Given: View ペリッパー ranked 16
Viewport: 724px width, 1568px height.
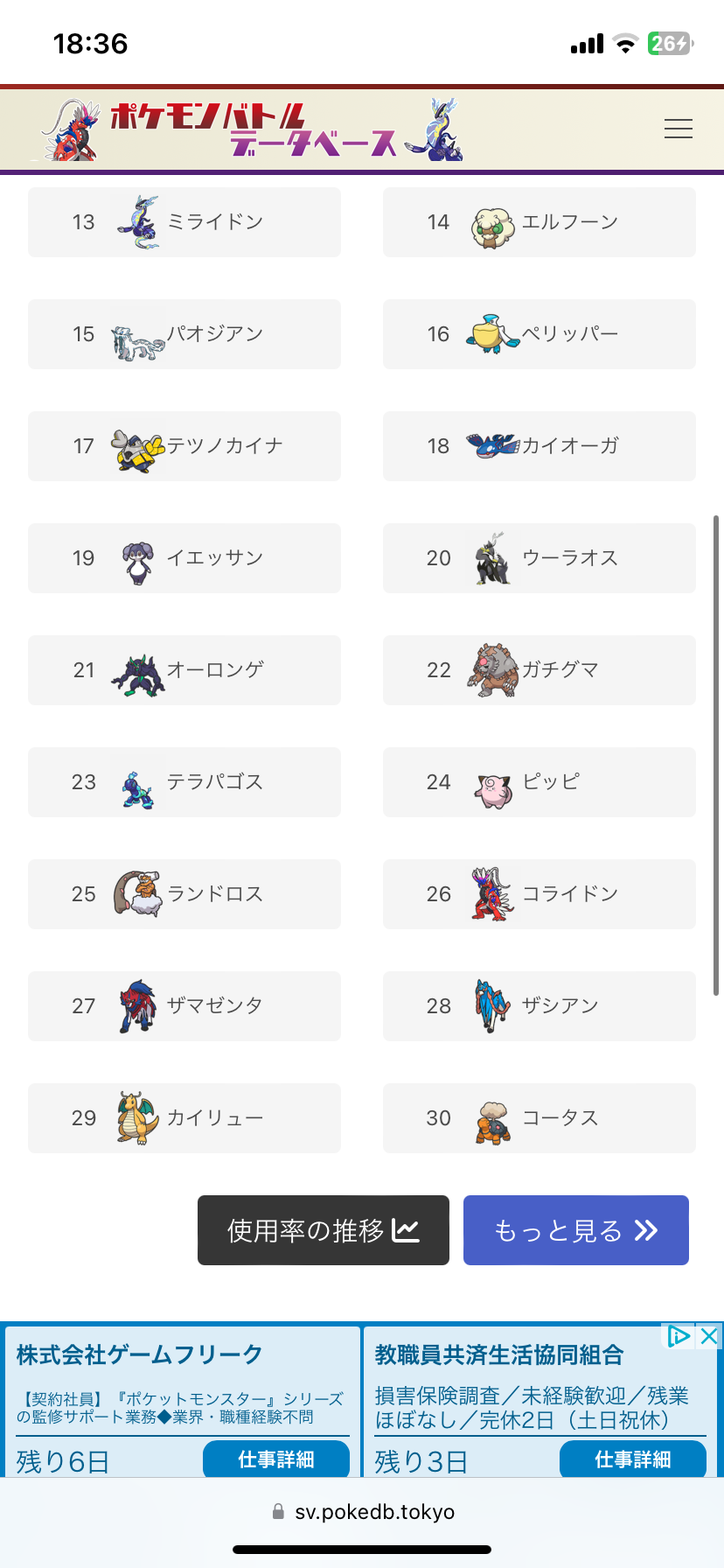Looking at the screenshot, I should (x=540, y=334).
